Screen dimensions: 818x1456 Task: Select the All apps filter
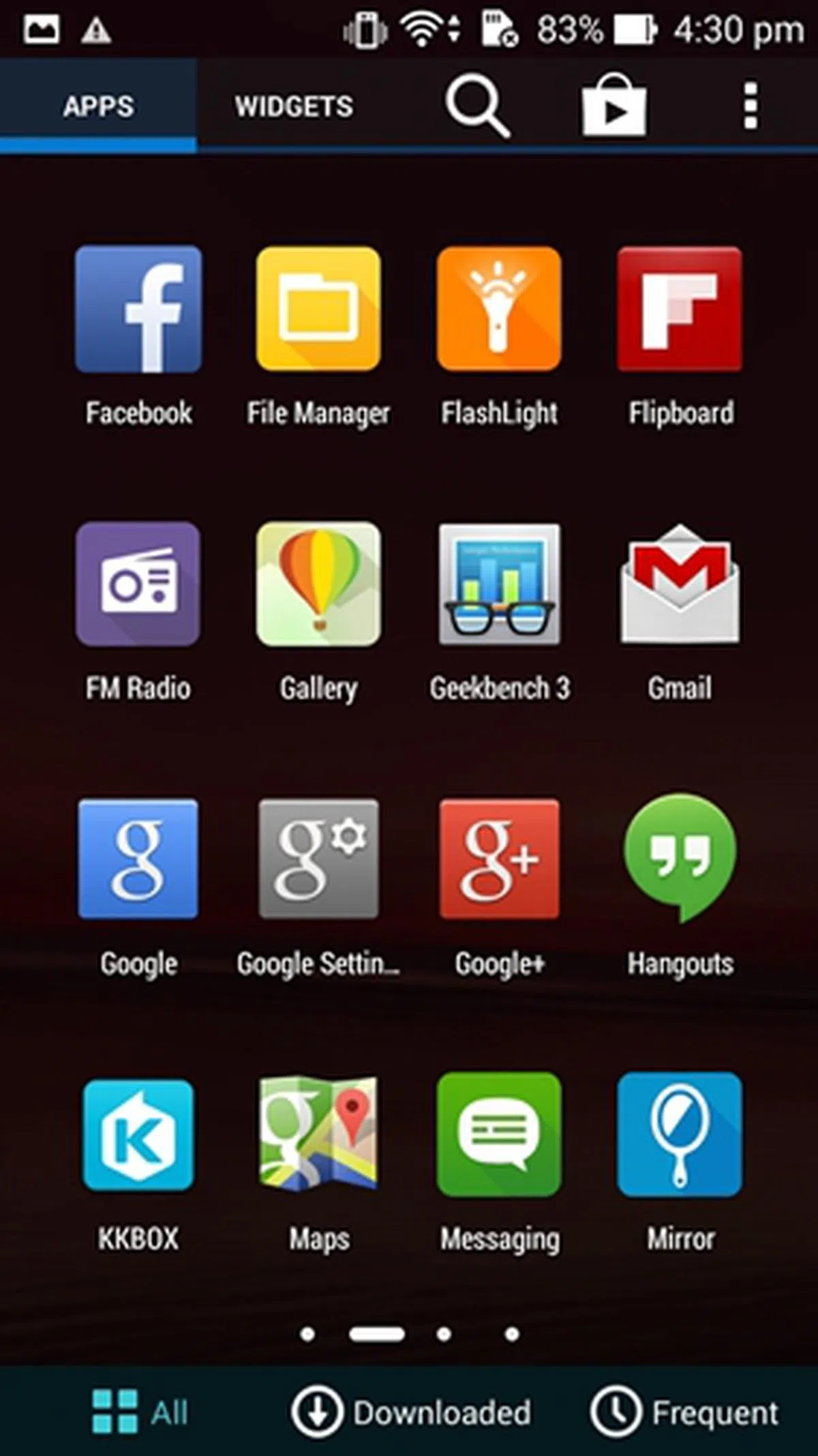(140, 1412)
